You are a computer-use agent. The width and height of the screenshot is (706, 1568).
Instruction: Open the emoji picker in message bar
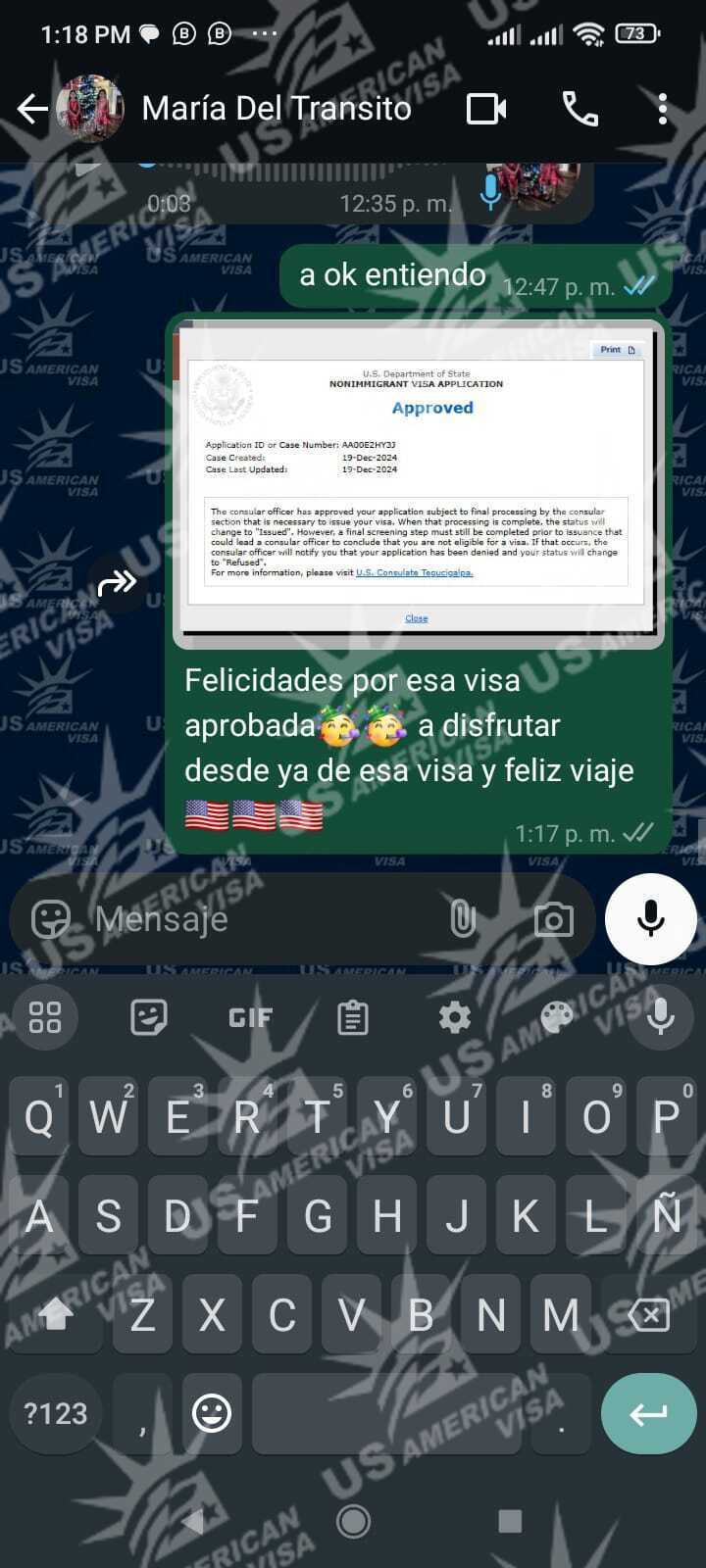pos(50,919)
